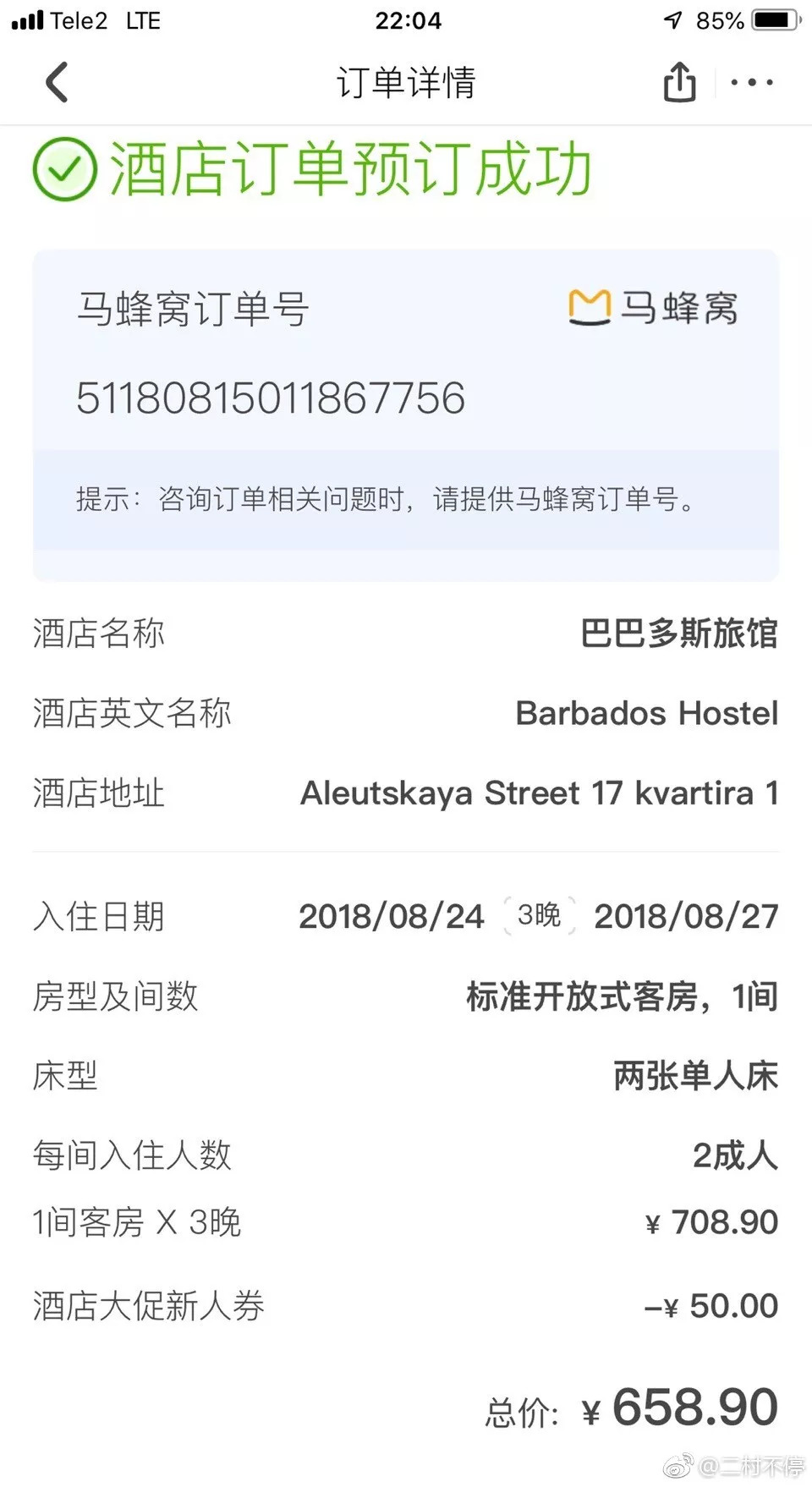Tap the check-in date 2018/08/24
812x1487 pixels.
point(391,916)
